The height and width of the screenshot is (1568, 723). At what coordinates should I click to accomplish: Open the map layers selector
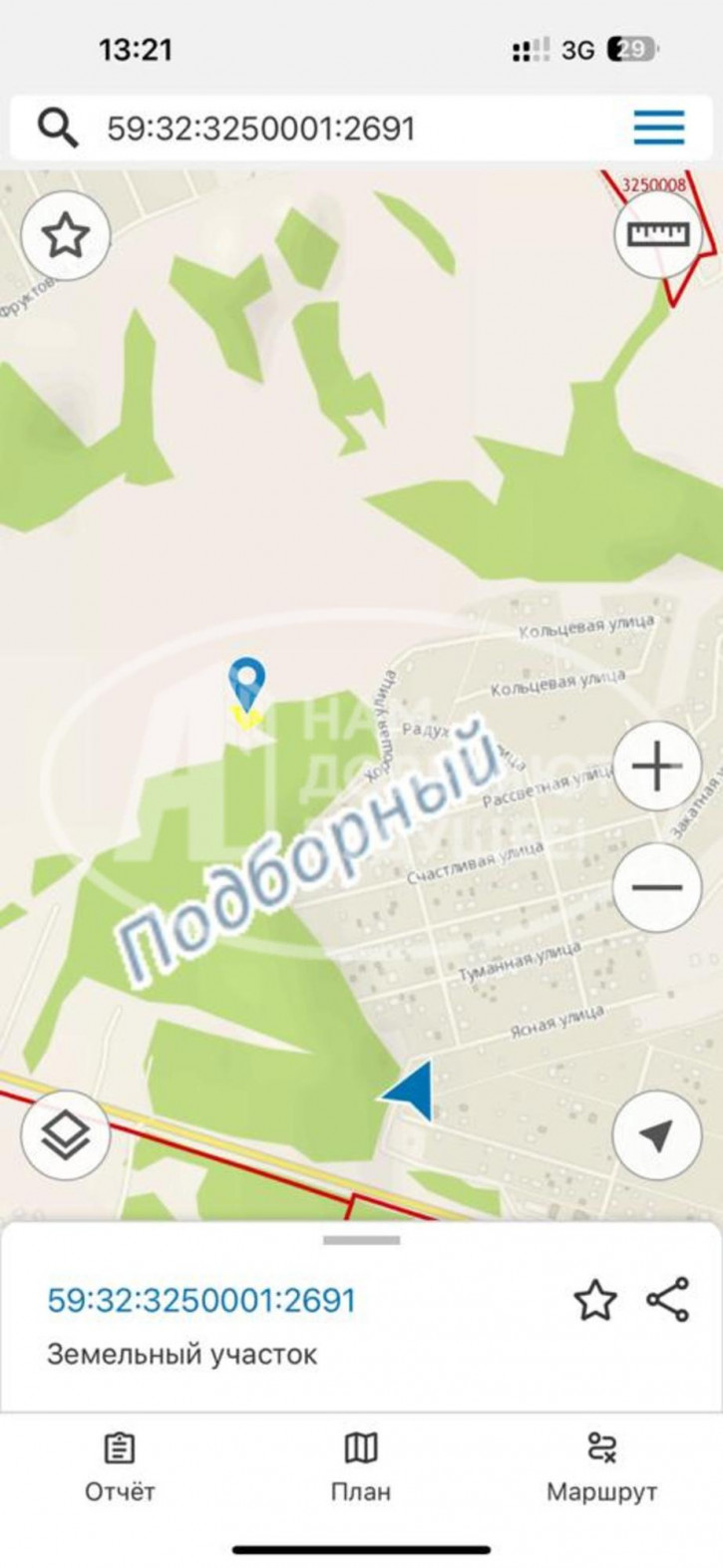pyautogui.click(x=66, y=1135)
